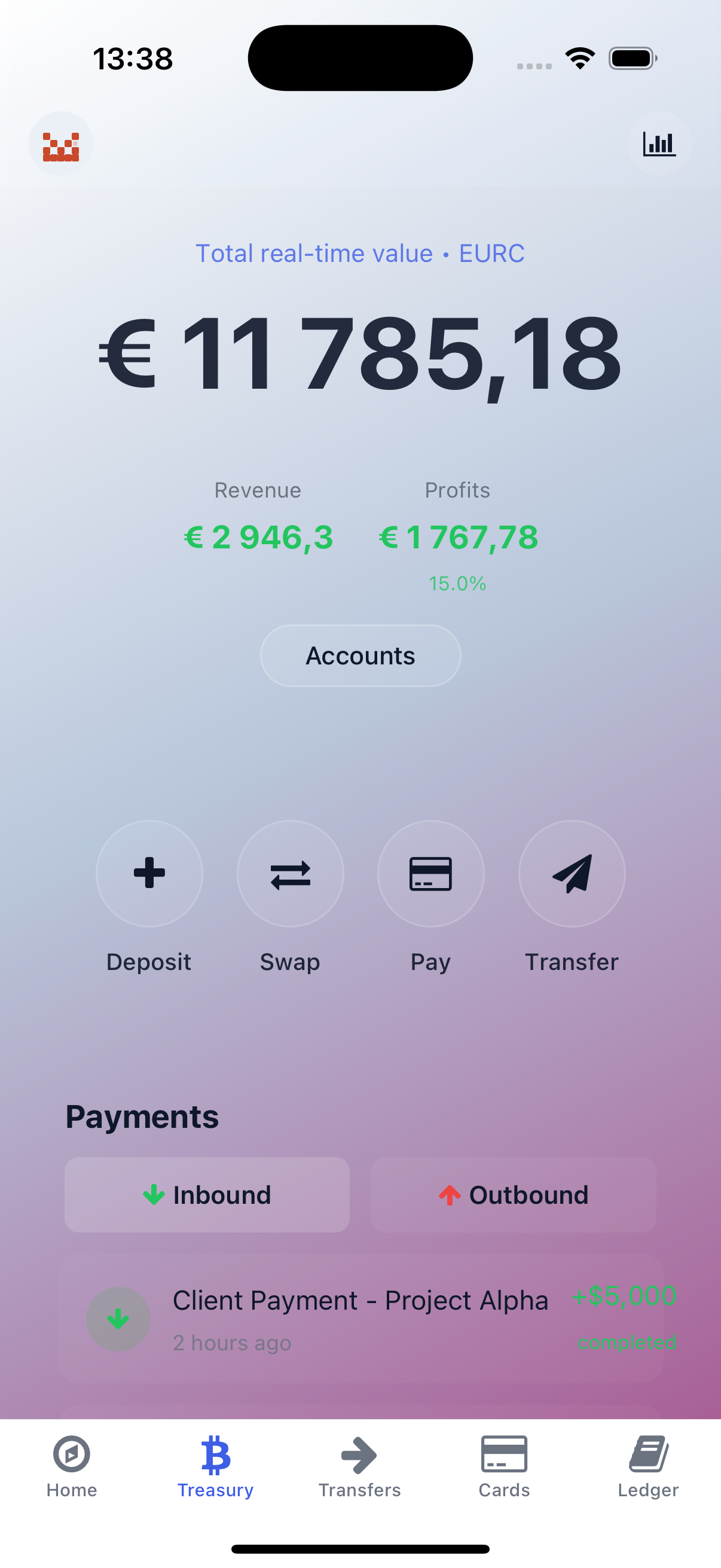Start a Transfer with the paper plane

(x=572, y=874)
